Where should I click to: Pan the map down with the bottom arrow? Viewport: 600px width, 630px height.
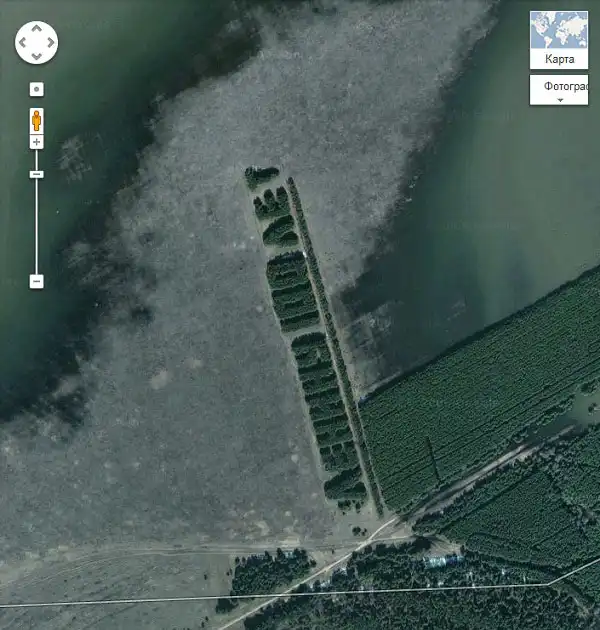tap(36, 54)
